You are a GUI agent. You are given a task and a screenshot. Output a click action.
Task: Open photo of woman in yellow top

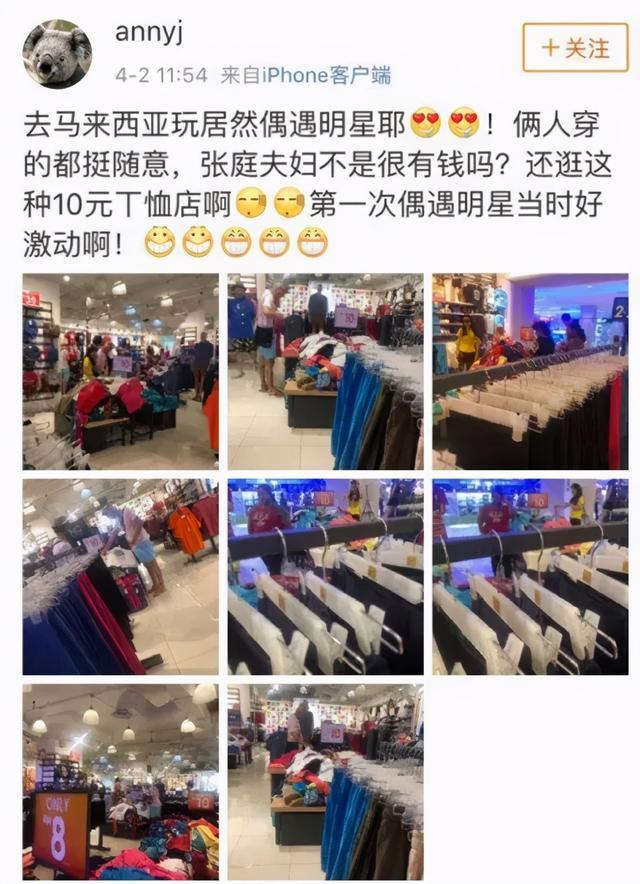530,372
